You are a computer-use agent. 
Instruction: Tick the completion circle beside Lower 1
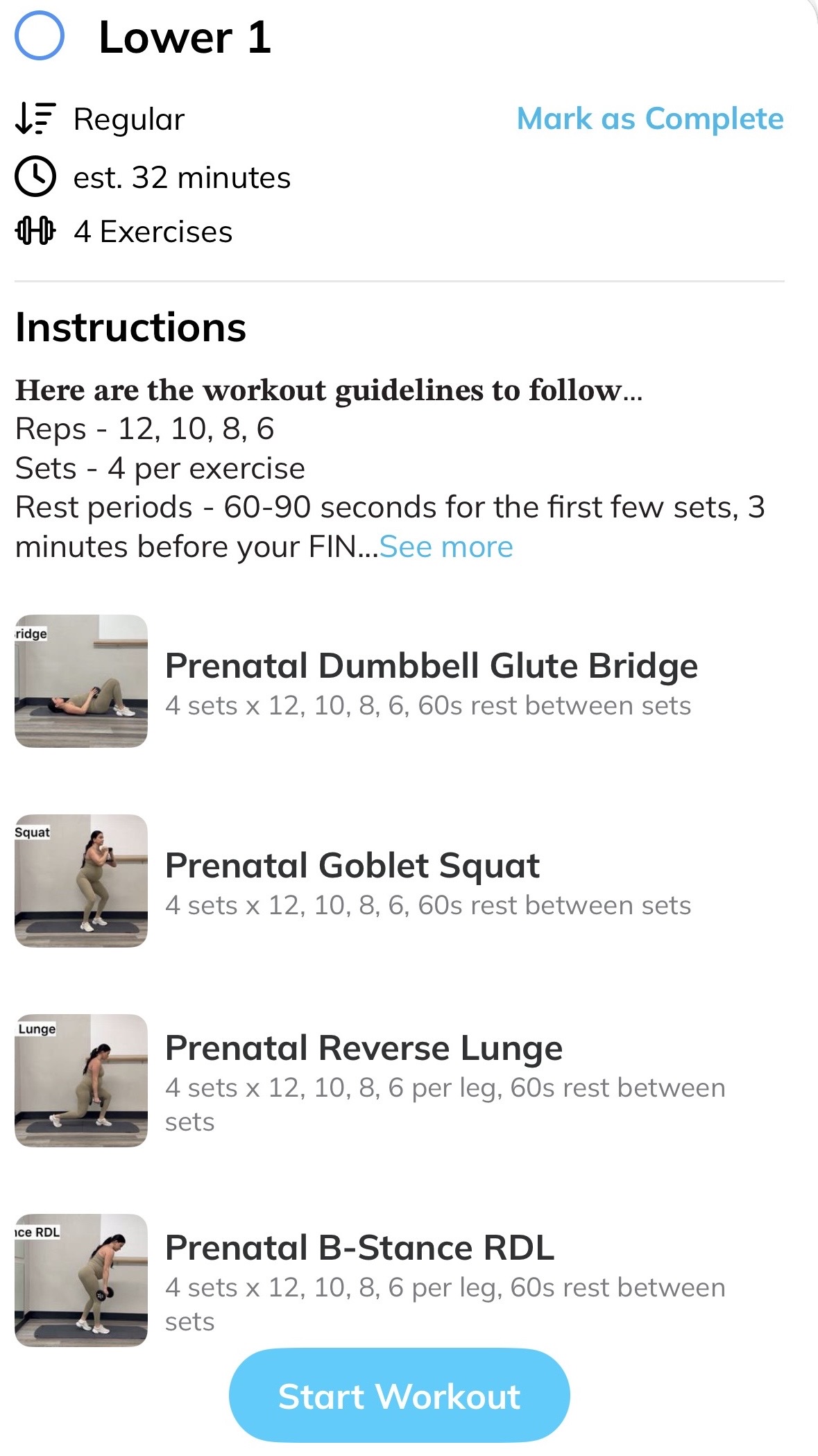click(40, 35)
